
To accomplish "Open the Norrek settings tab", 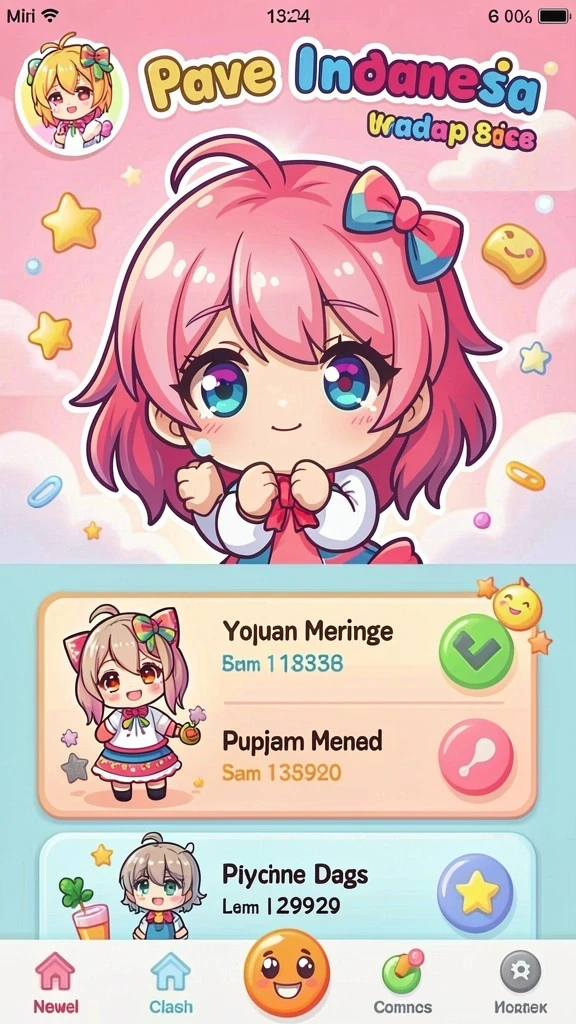I will pos(520,982).
